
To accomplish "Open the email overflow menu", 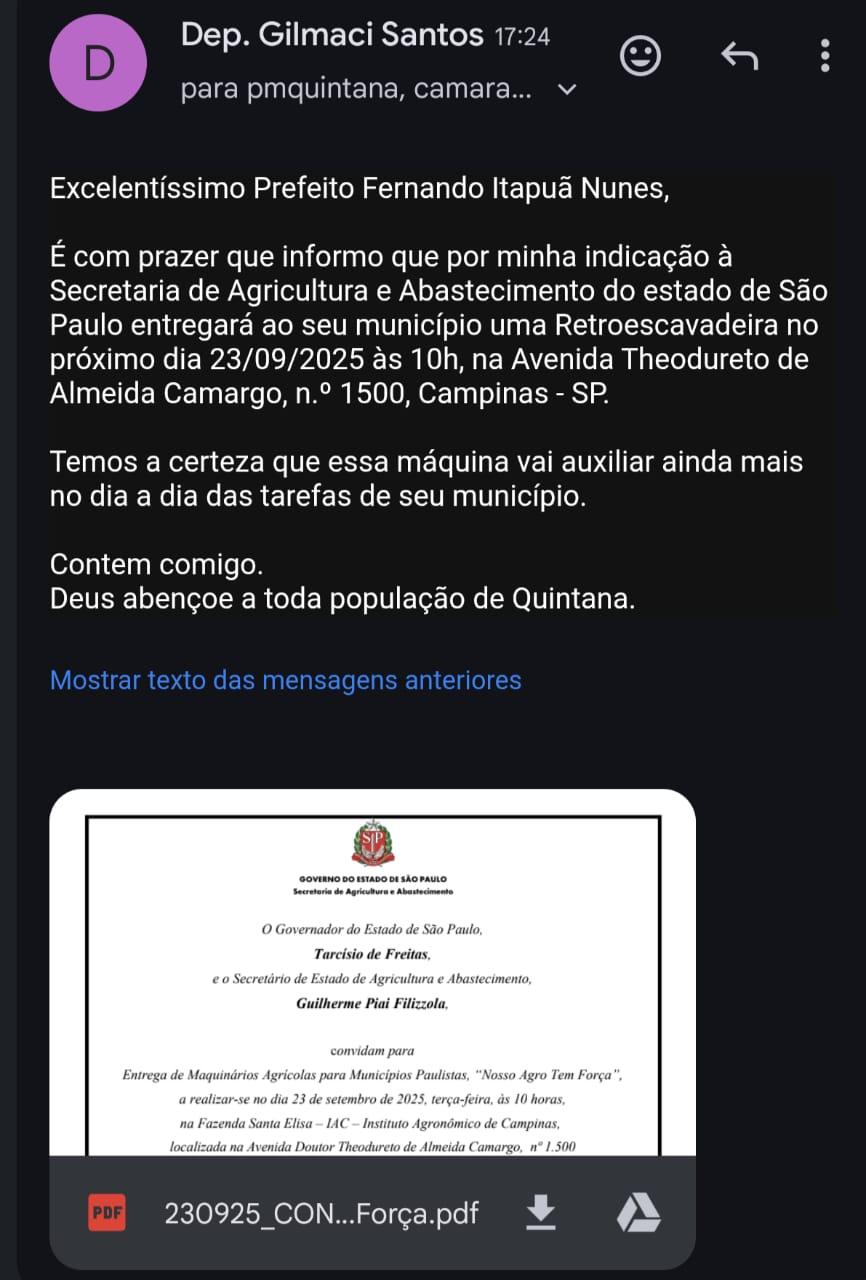I will 825,56.
